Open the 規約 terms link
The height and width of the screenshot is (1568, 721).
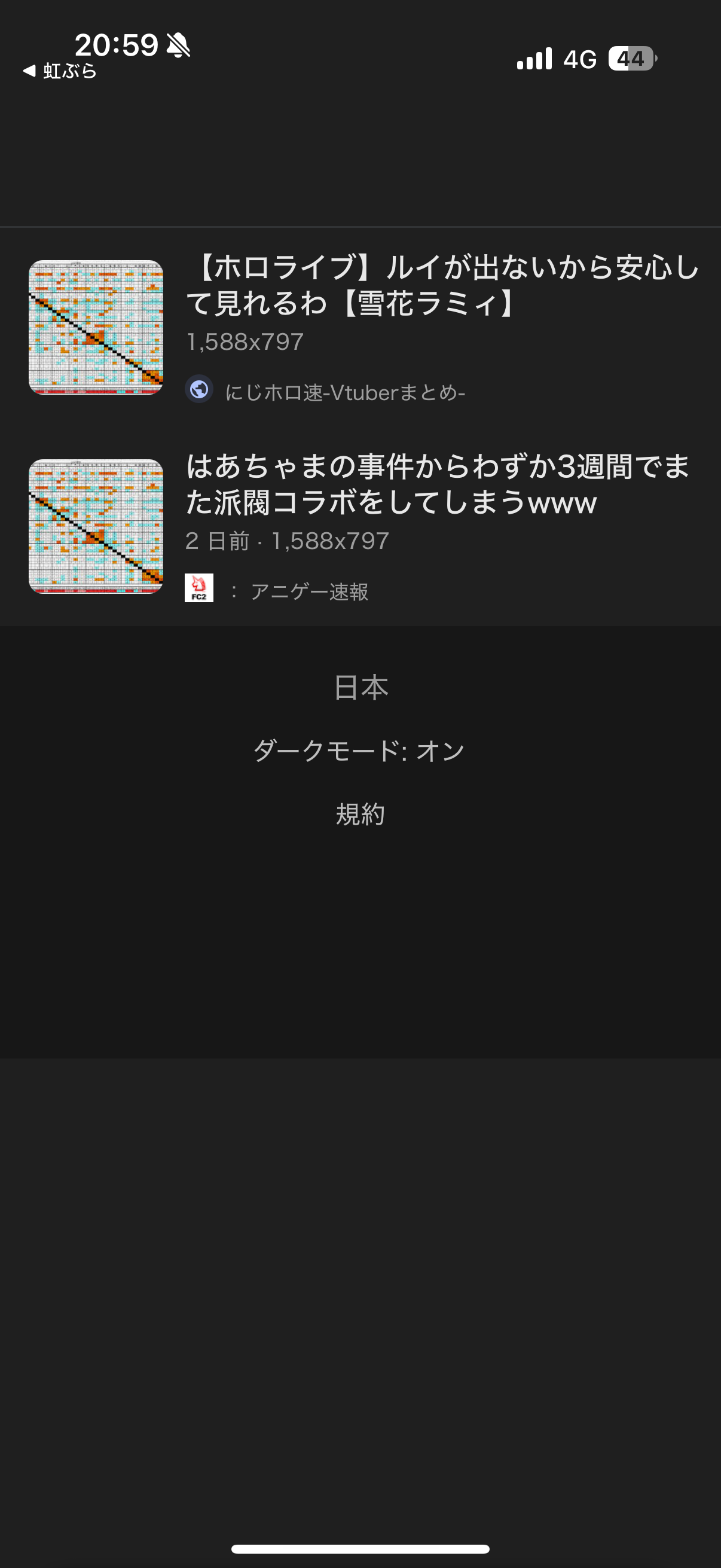click(x=360, y=814)
